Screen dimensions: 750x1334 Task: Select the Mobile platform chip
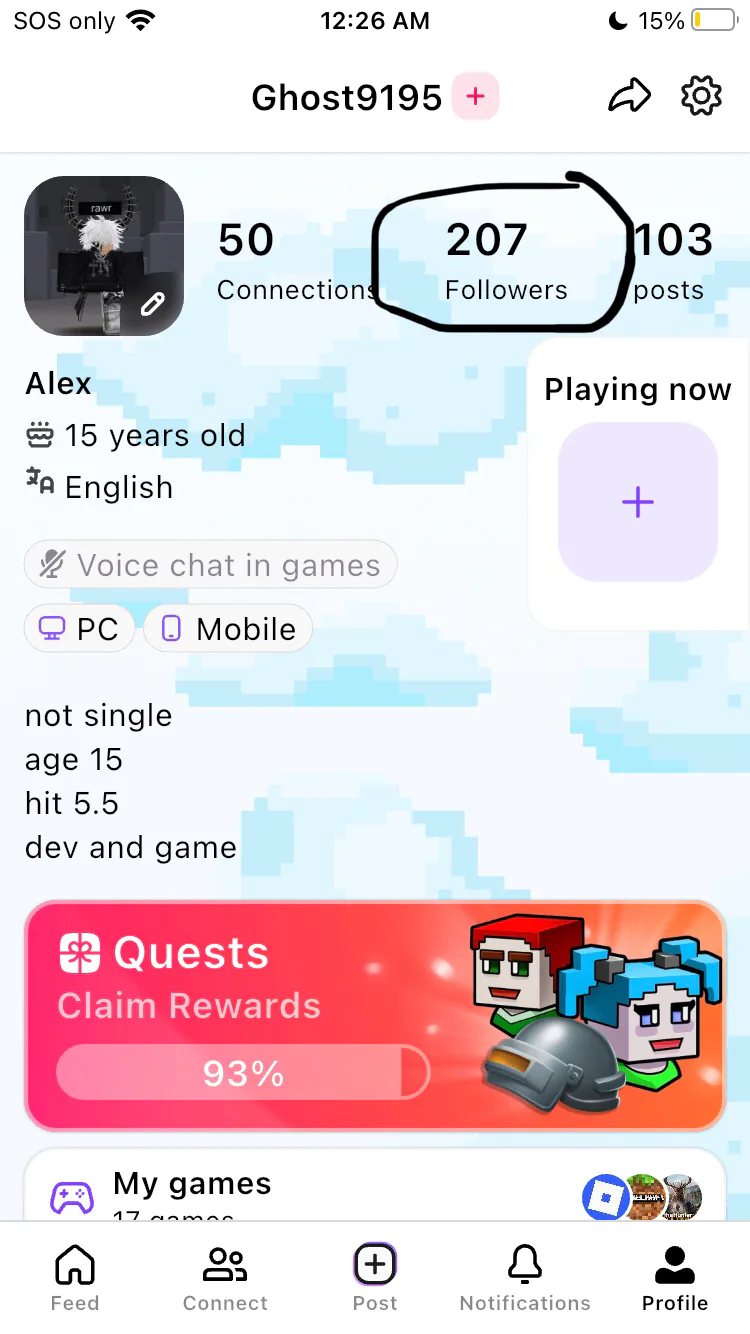(228, 630)
